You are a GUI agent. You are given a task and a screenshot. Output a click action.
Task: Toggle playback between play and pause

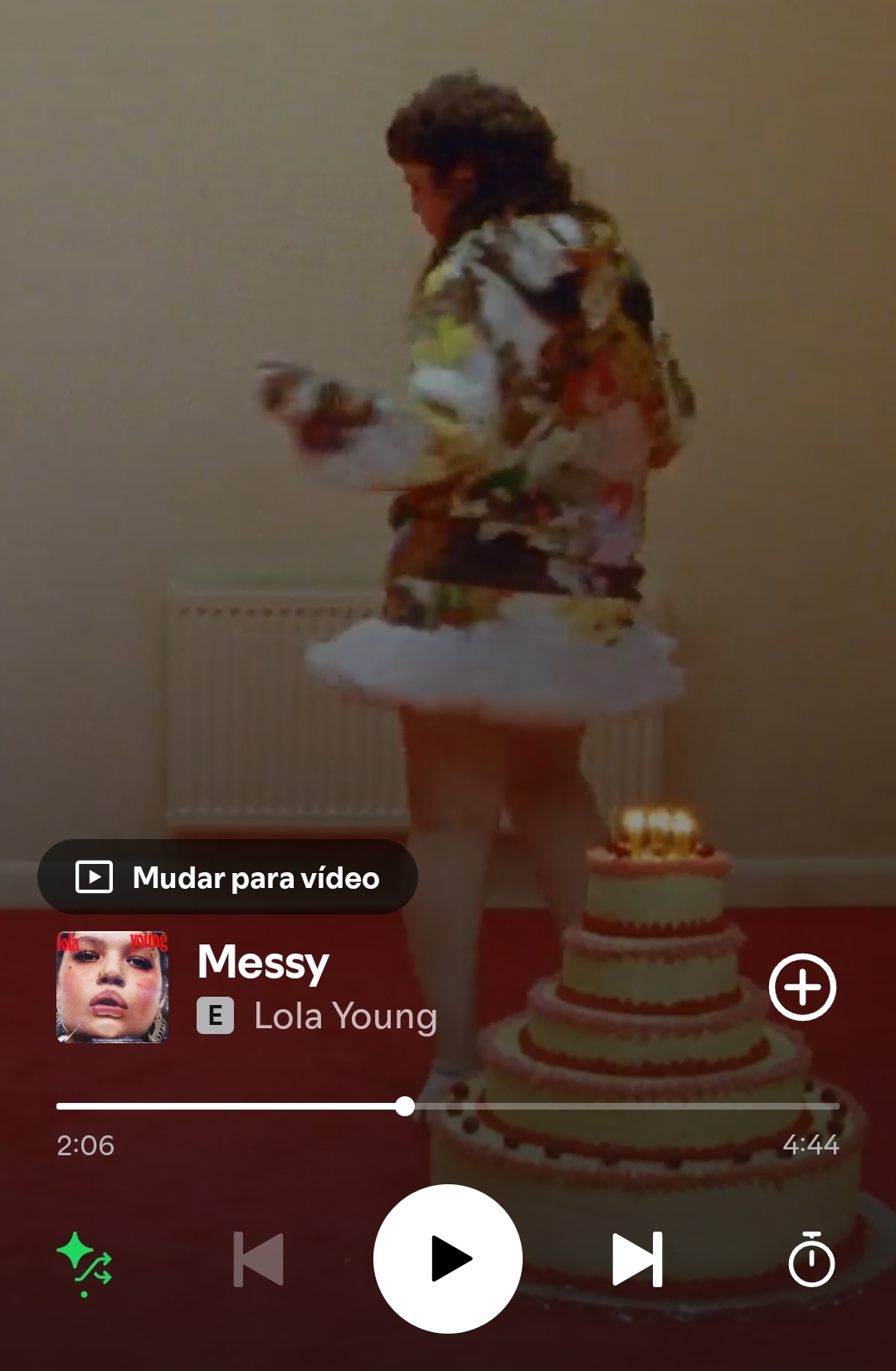point(448,1258)
